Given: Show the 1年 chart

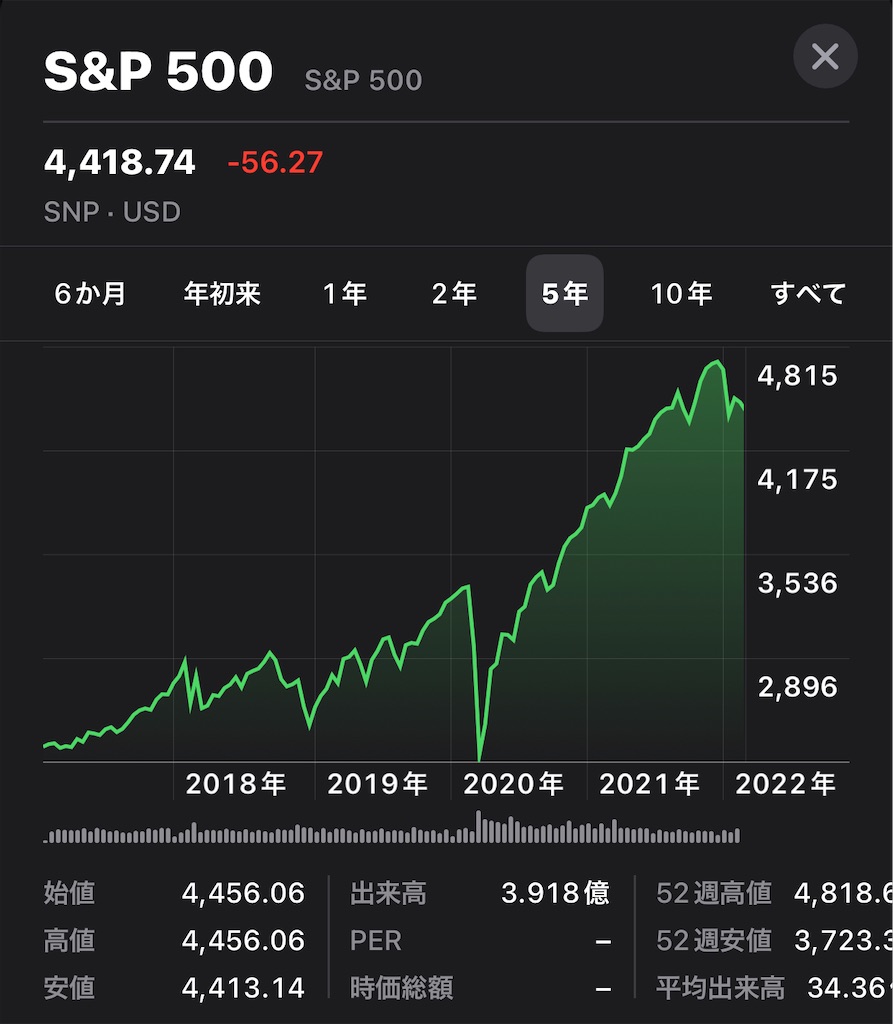Looking at the screenshot, I should (345, 293).
